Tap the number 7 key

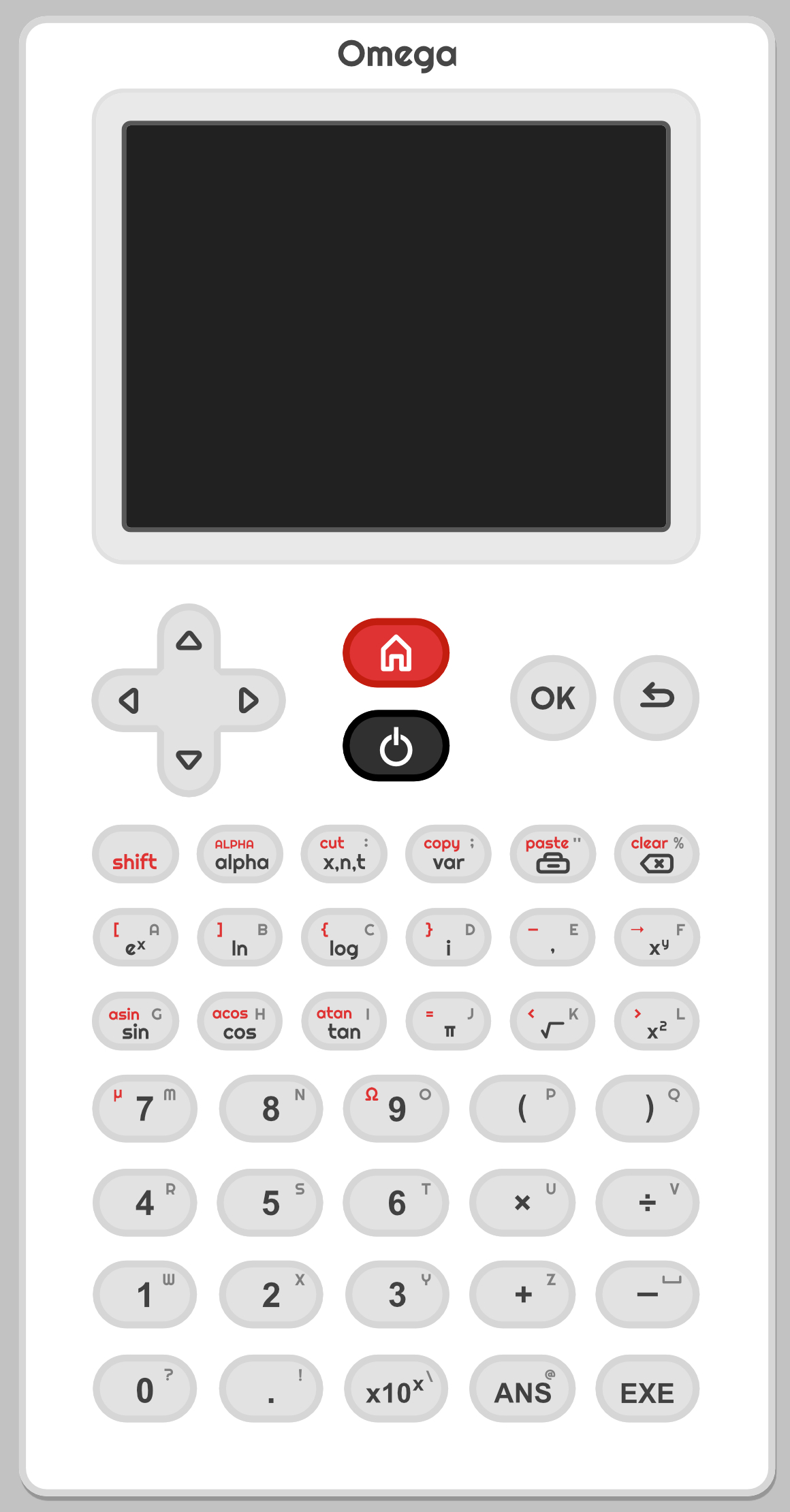tap(145, 1108)
